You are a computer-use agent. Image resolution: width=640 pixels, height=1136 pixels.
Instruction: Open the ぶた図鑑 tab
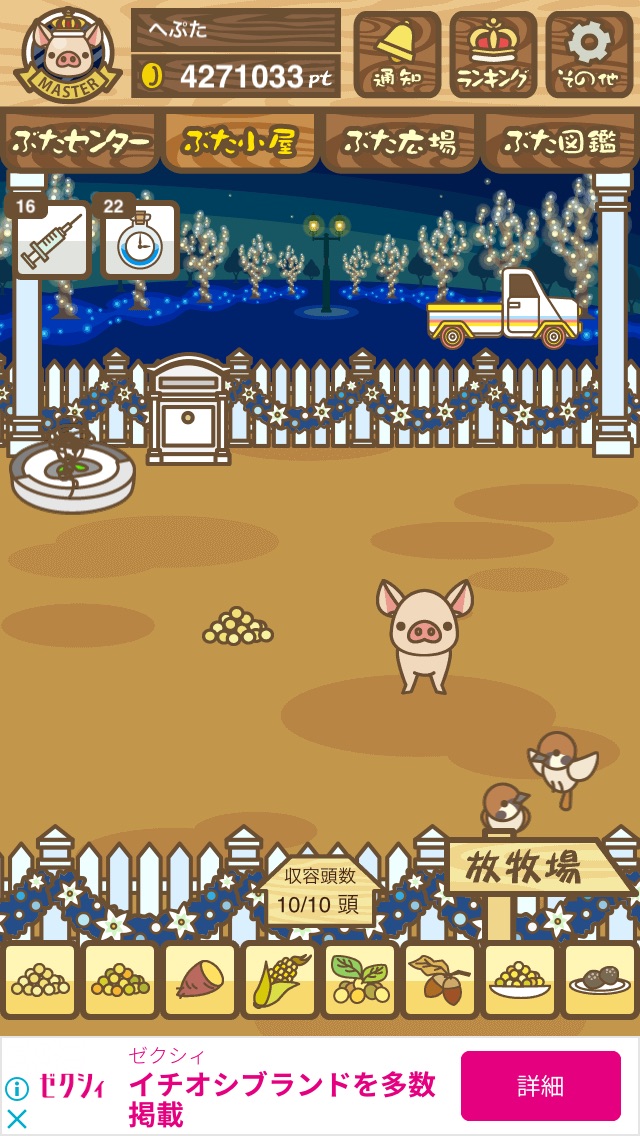click(x=560, y=142)
